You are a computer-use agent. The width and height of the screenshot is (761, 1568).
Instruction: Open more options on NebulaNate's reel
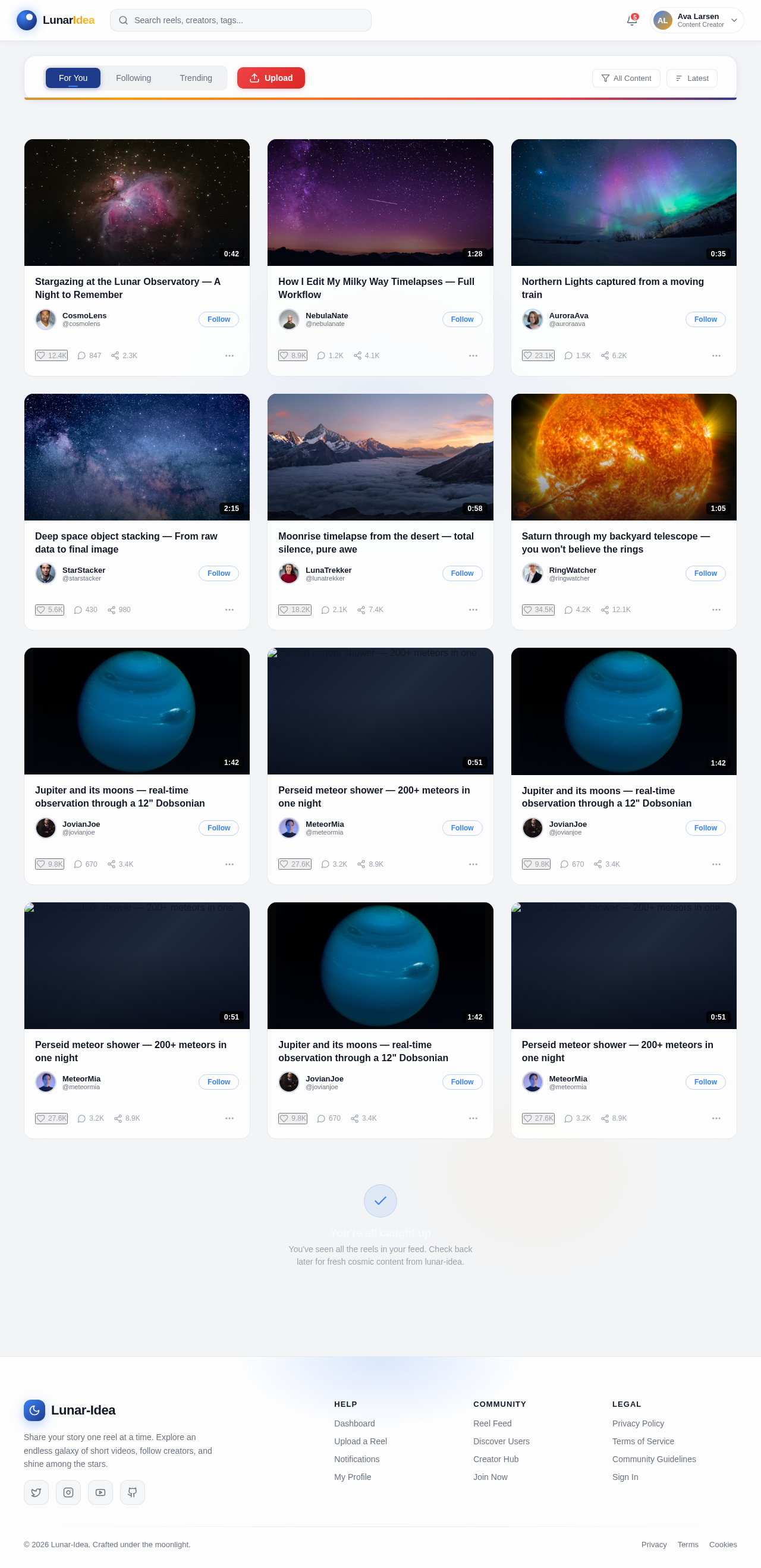coord(473,356)
